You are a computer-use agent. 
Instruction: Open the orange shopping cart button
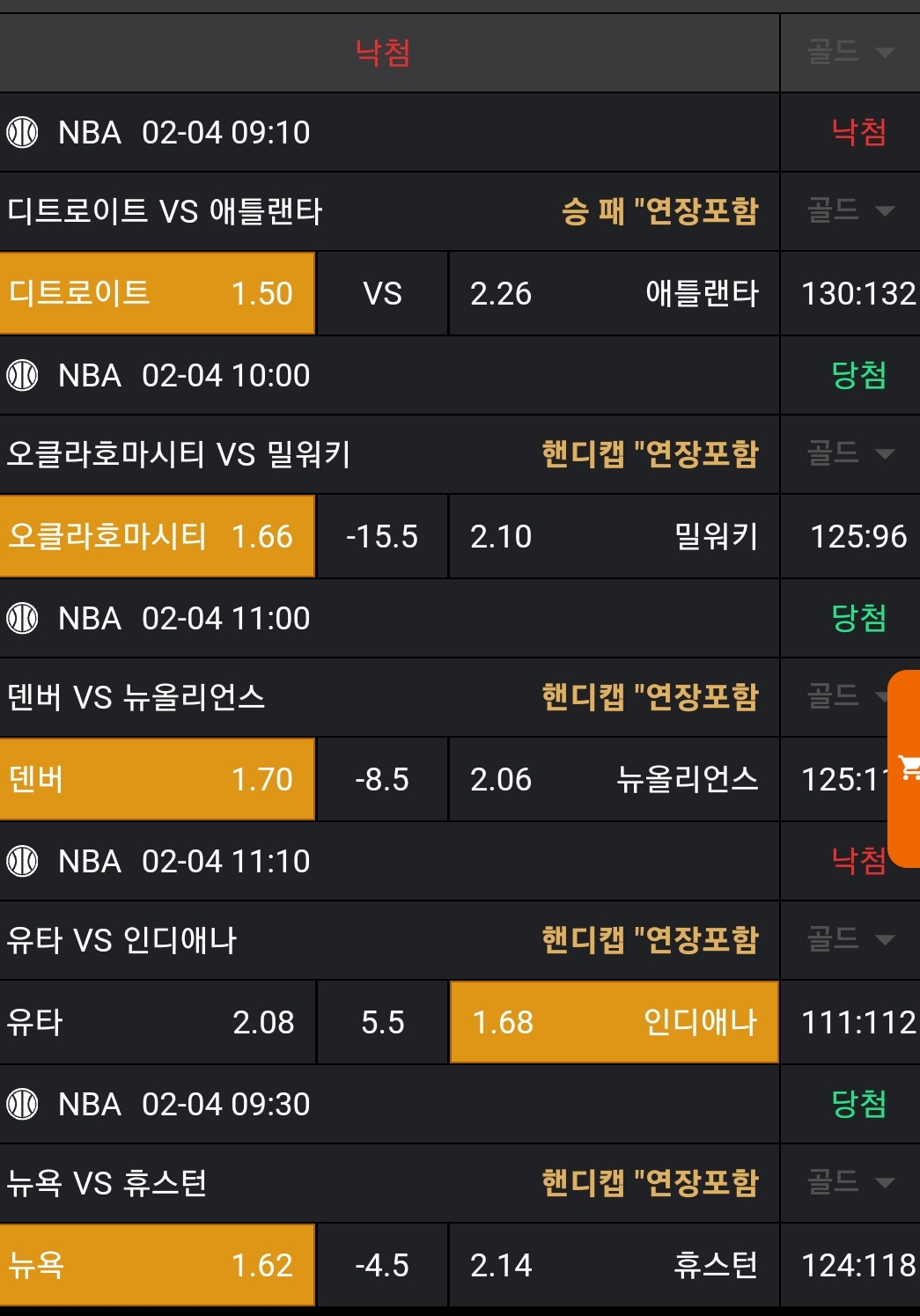tap(907, 768)
